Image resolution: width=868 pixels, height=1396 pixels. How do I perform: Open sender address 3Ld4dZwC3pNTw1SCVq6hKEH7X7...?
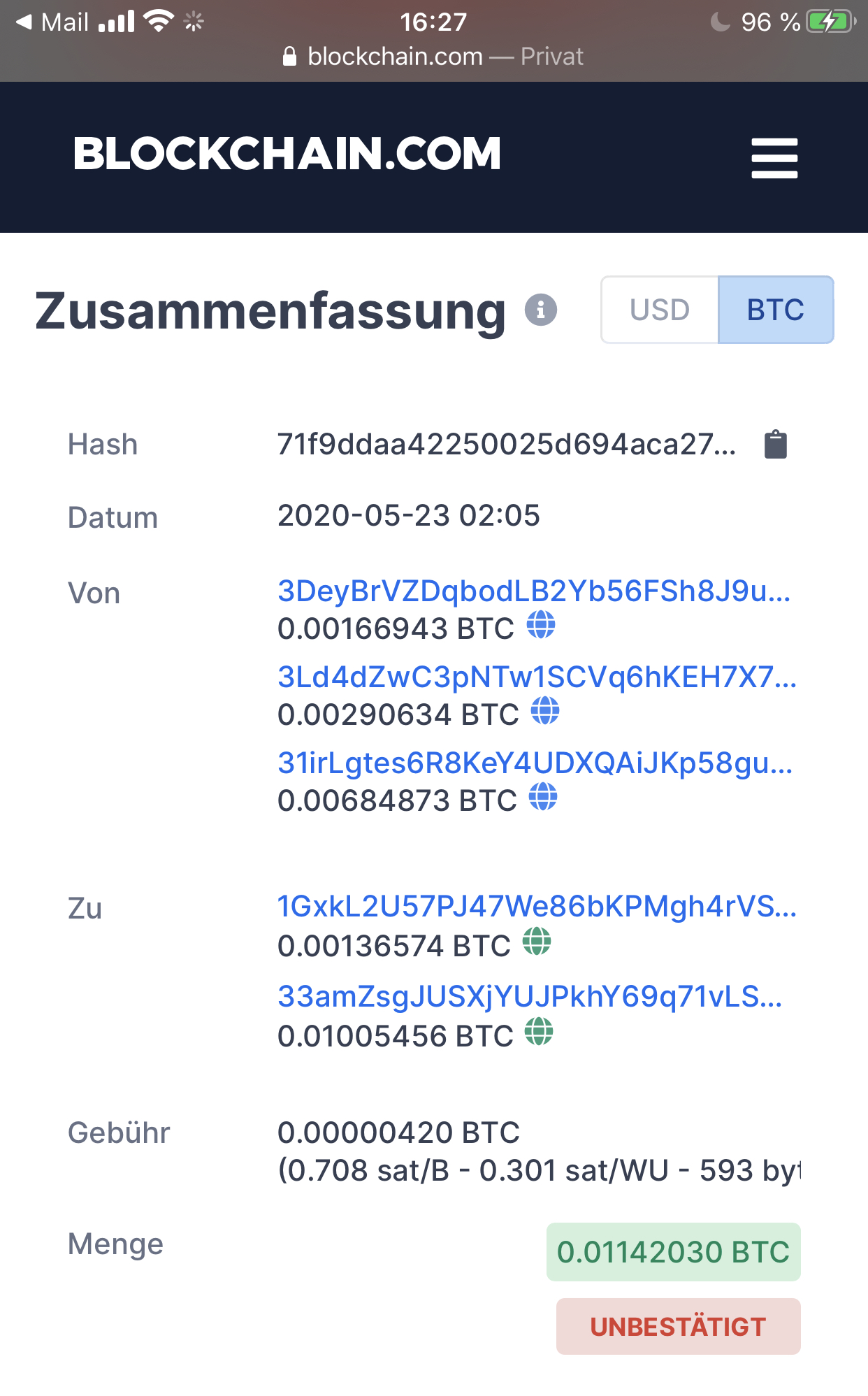537,677
